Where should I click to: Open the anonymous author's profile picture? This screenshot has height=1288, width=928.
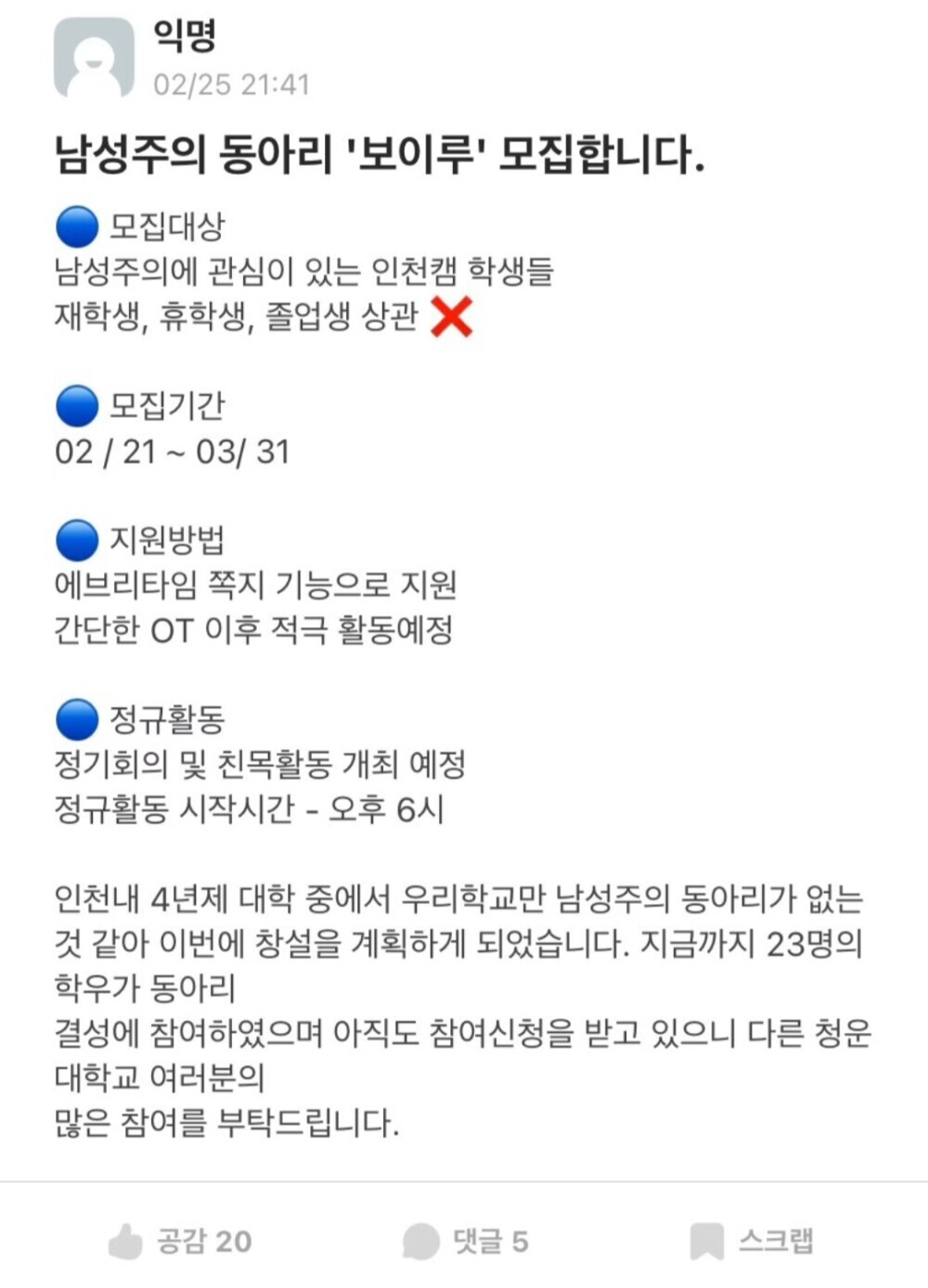[94, 58]
